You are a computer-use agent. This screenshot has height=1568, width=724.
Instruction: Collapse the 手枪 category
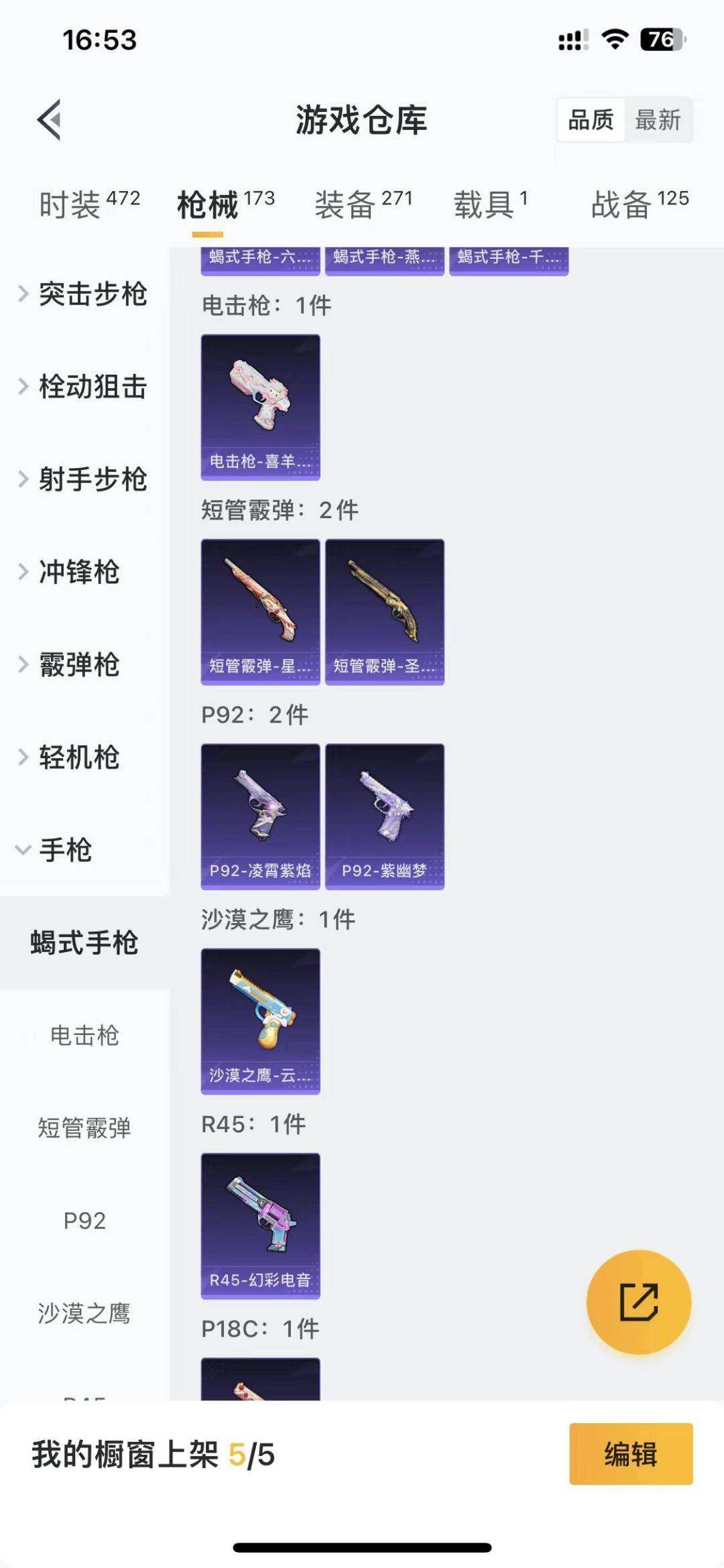coord(67,851)
